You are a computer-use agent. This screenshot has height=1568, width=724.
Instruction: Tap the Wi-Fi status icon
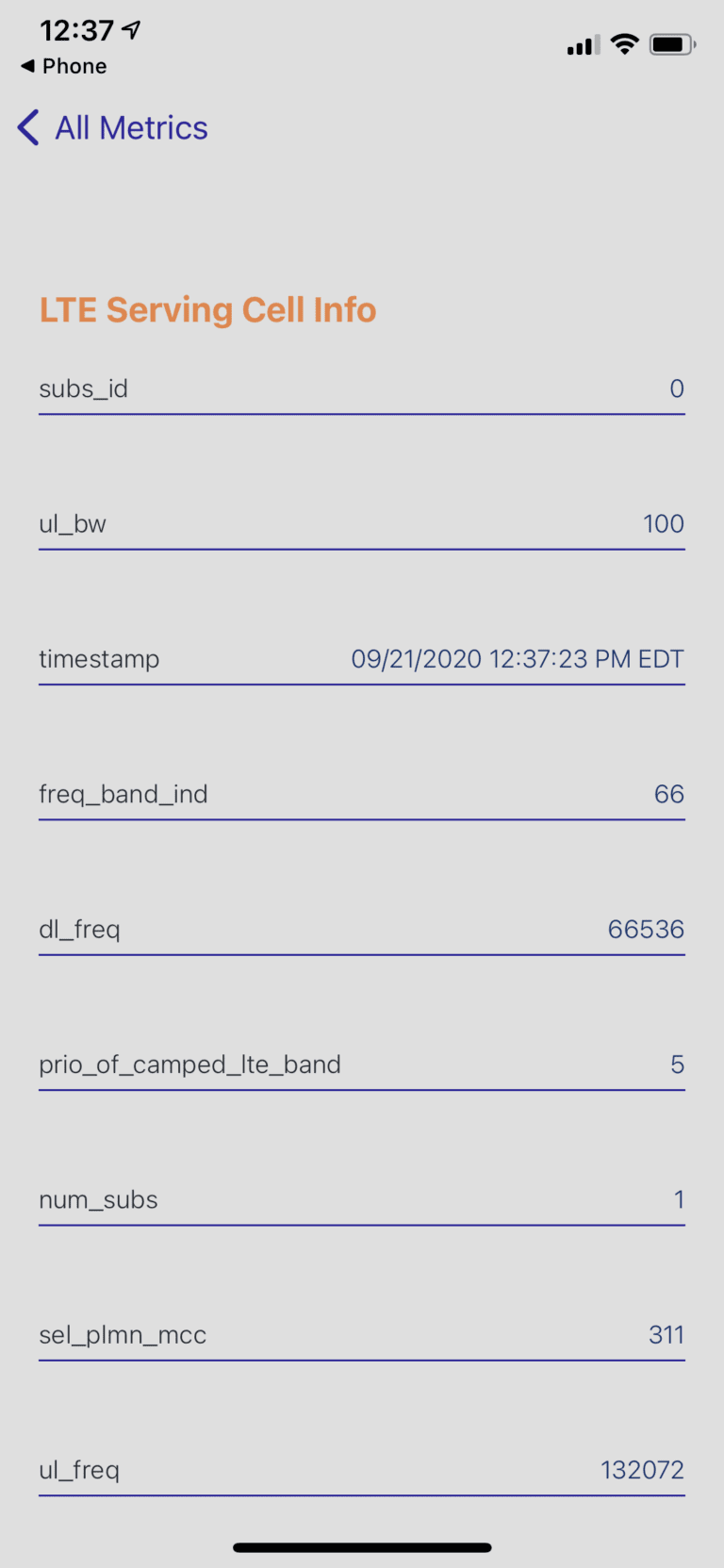[x=623, y=43]
